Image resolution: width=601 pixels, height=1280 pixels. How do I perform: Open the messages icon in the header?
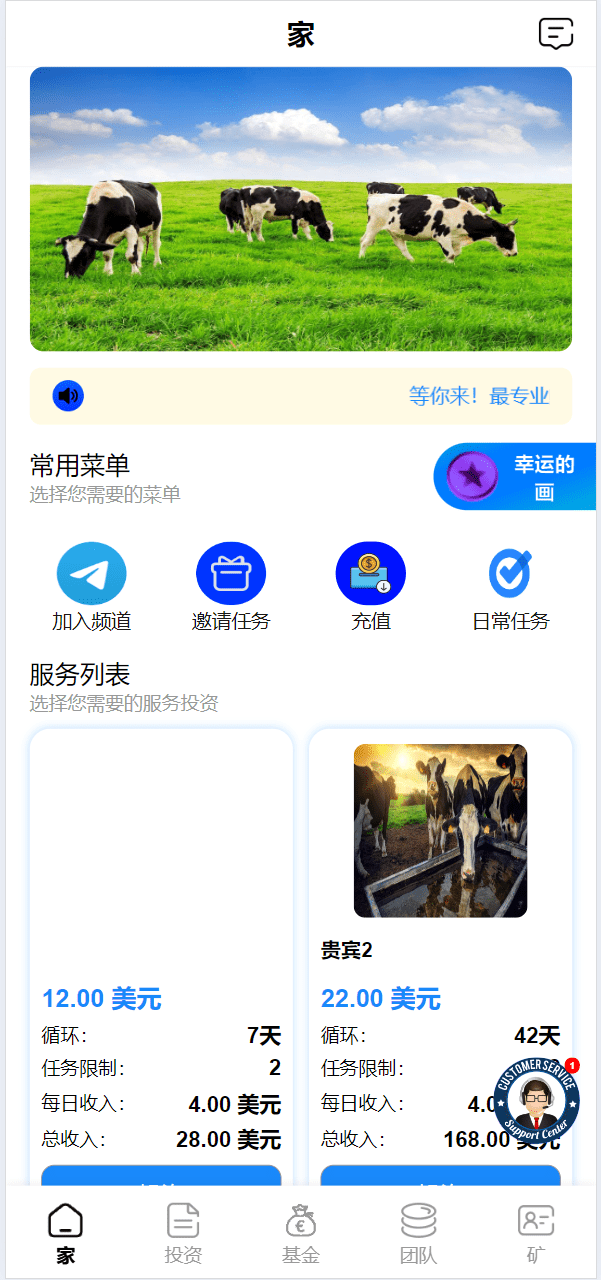[x=555, y=33]
